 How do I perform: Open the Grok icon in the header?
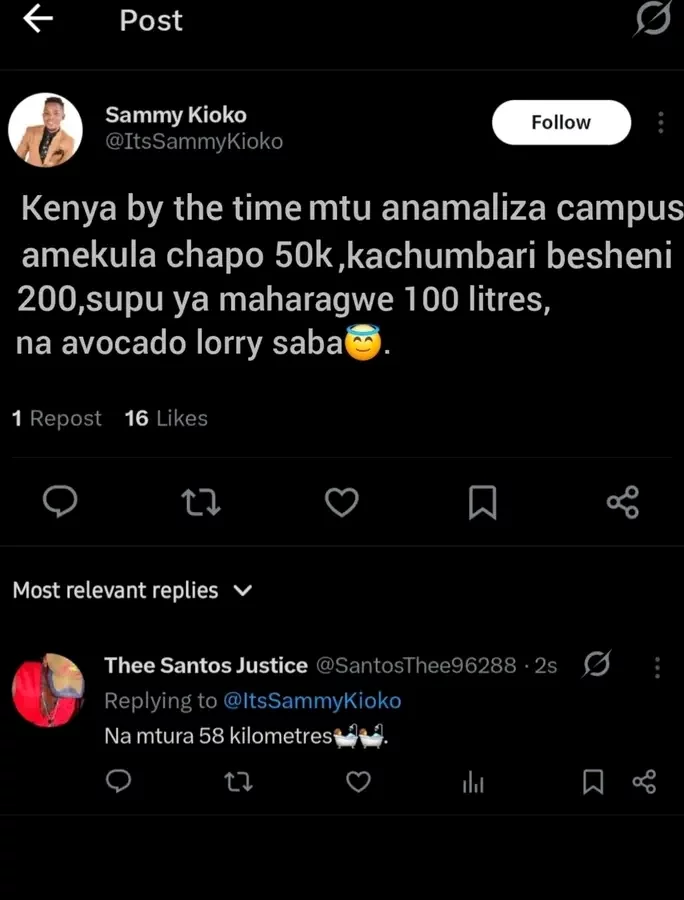tap(652, 20)
